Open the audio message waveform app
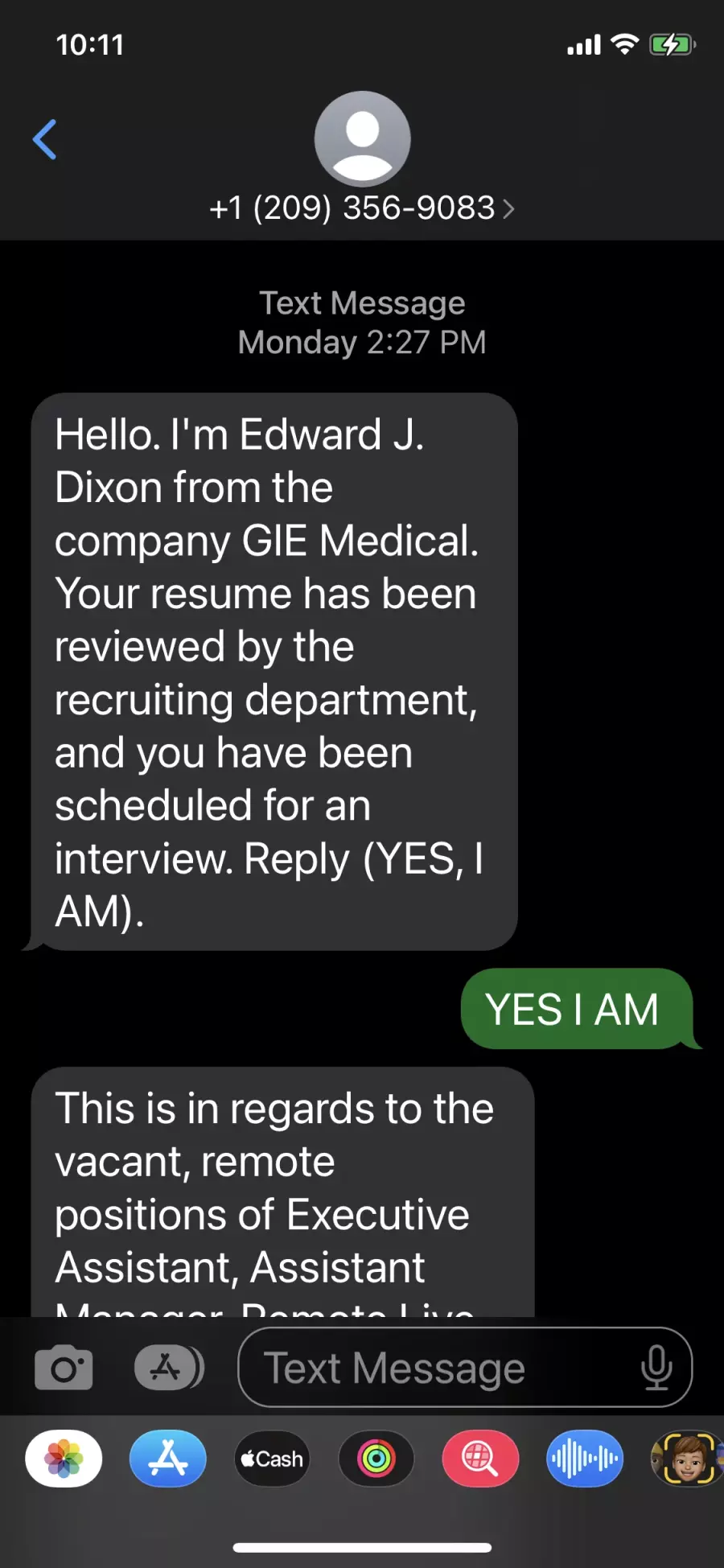 coord(585,1459)
